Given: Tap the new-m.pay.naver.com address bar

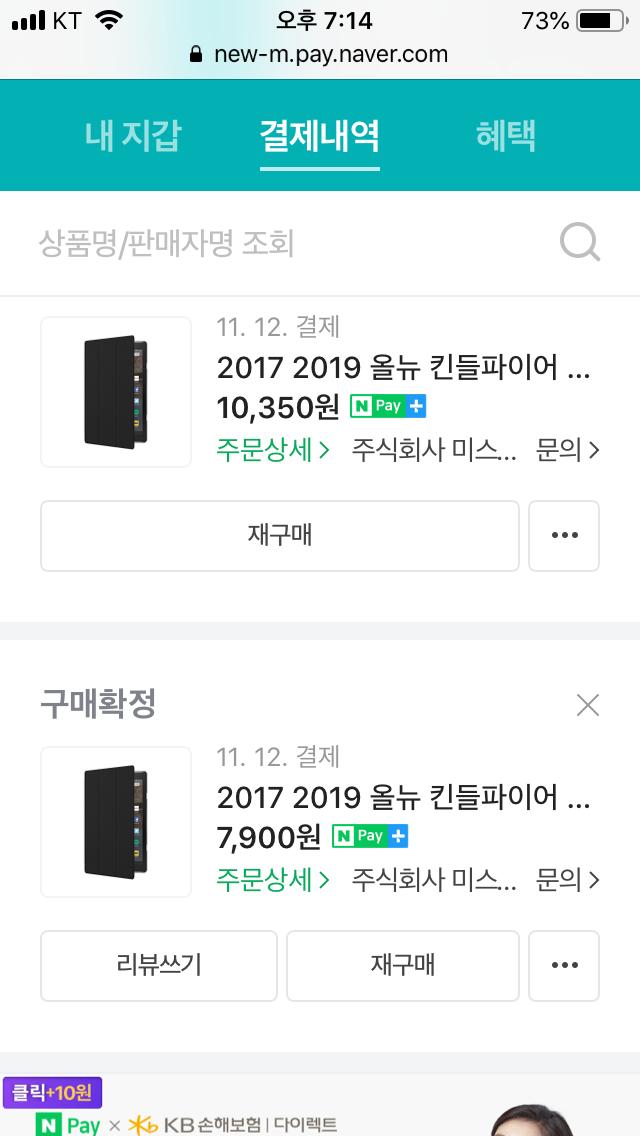Looking at the screenshot, I should pos(320,54).
